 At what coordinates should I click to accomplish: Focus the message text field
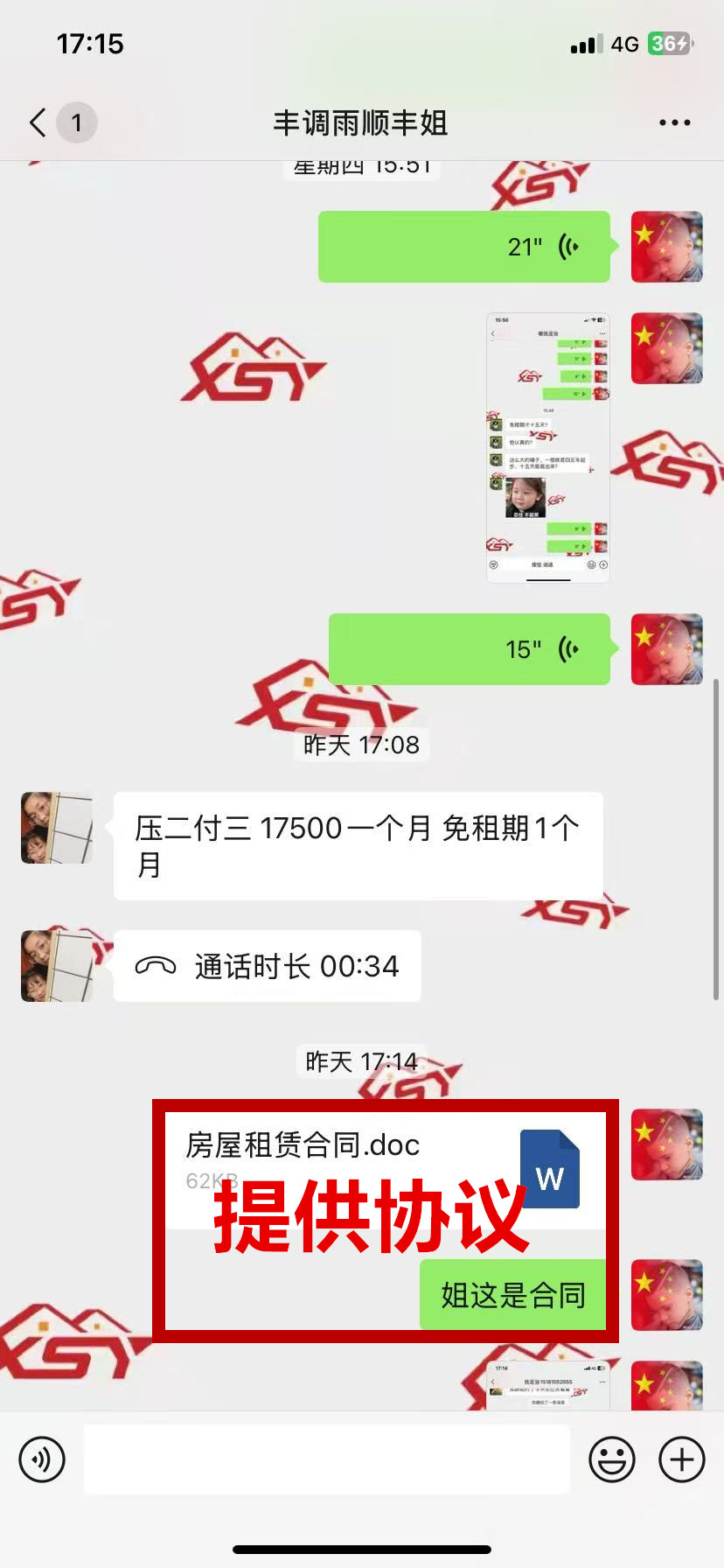(326, 1459)
